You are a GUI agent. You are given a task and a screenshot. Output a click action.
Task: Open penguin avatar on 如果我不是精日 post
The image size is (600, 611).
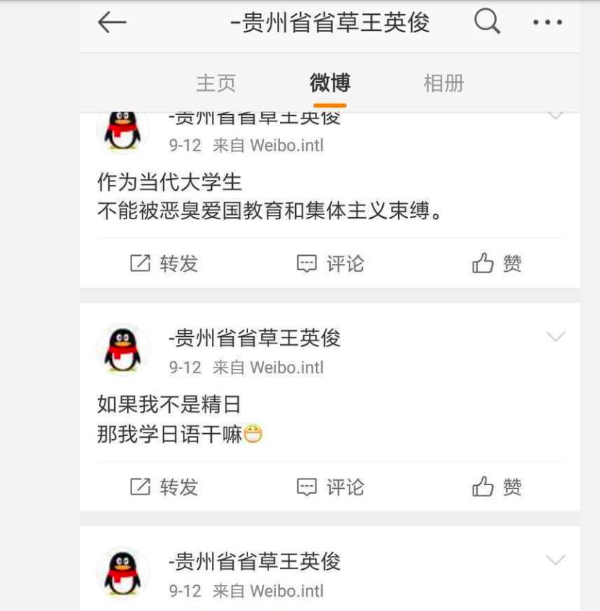pos(123,351)
